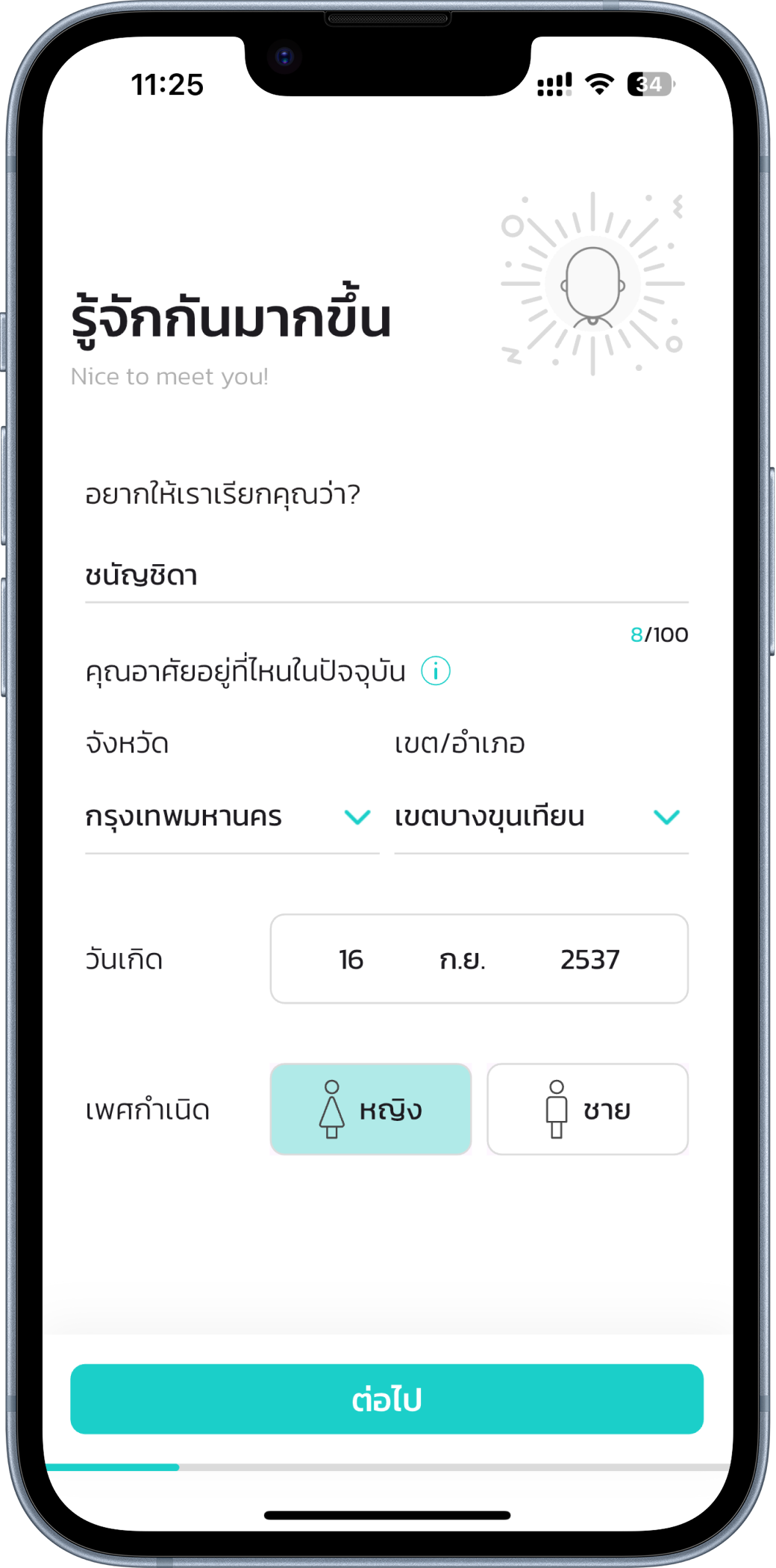Open the วันเกิด date picker
The width and height of the screenshot is (776, 1568).
coord(478,959)
